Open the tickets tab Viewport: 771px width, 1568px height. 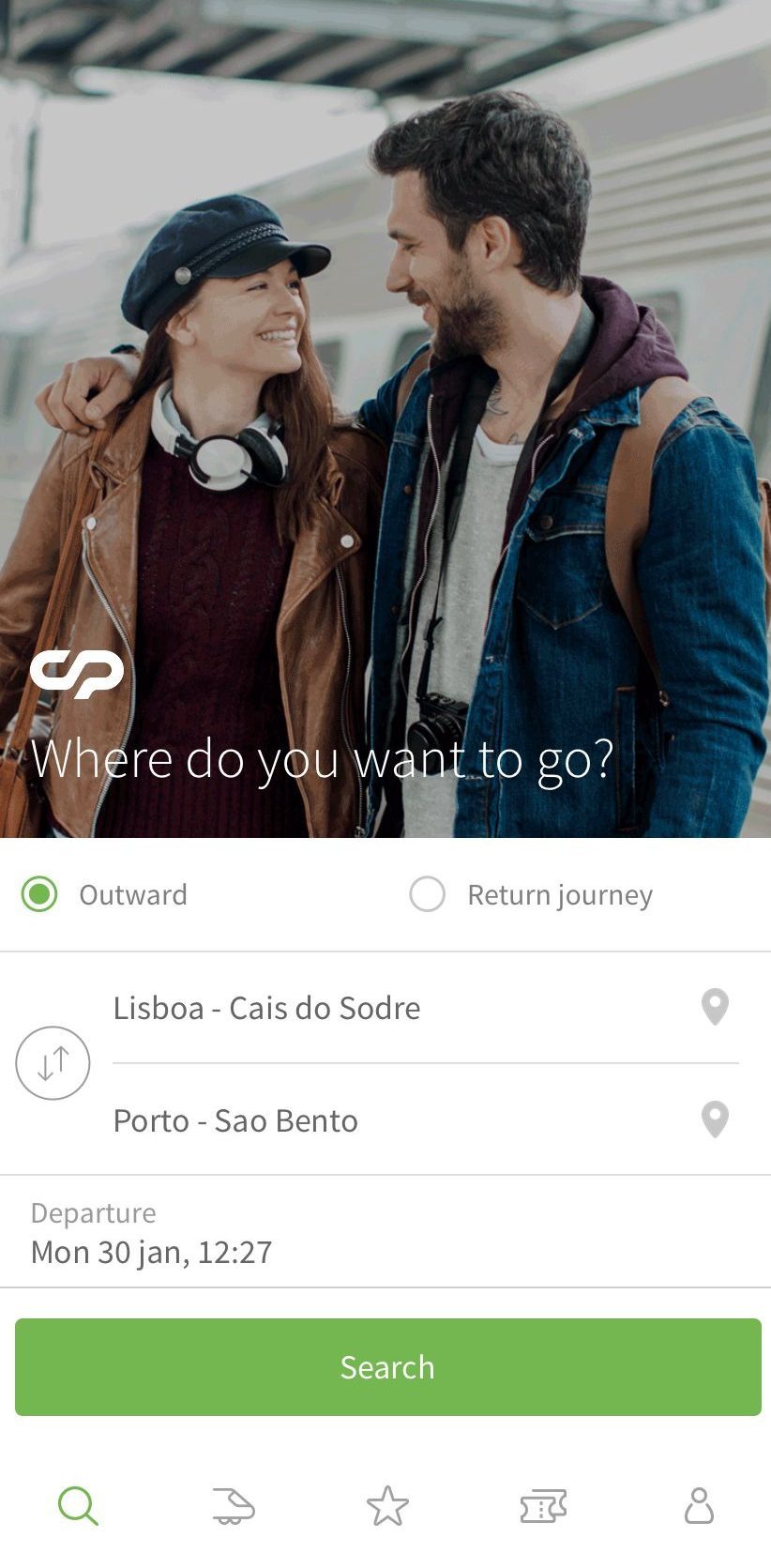tap(543, 1506)
